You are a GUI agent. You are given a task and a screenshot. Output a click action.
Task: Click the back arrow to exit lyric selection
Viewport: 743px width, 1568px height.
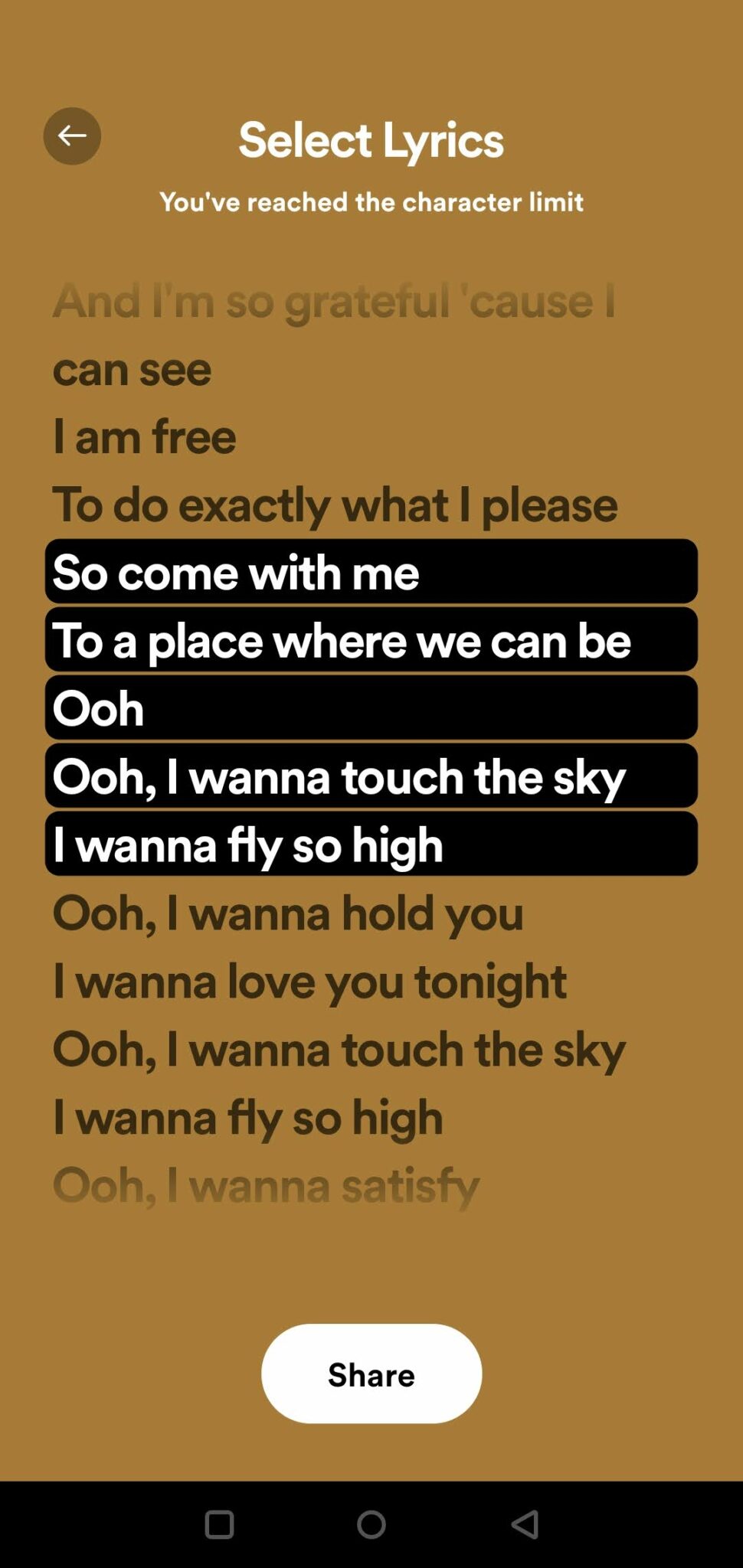pos(73,136)
